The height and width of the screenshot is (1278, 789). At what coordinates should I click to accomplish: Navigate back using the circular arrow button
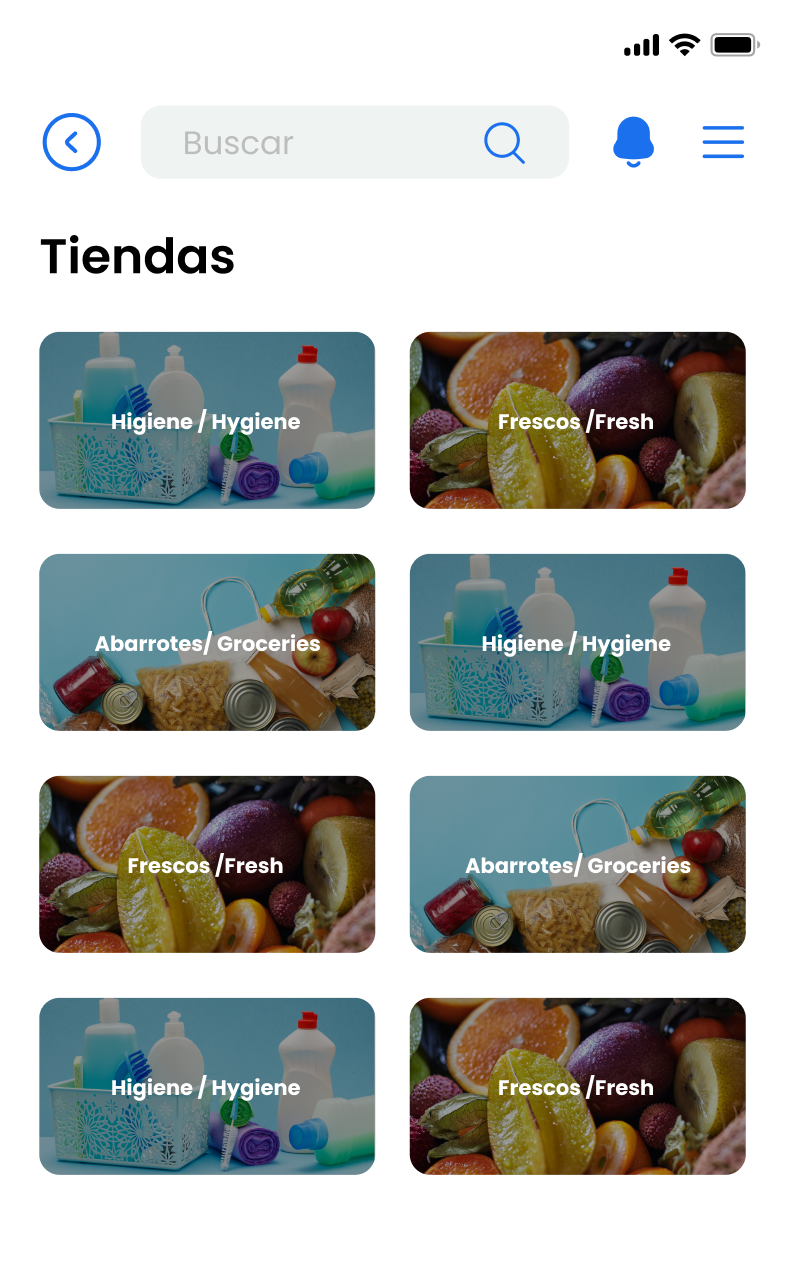point(71,141)
